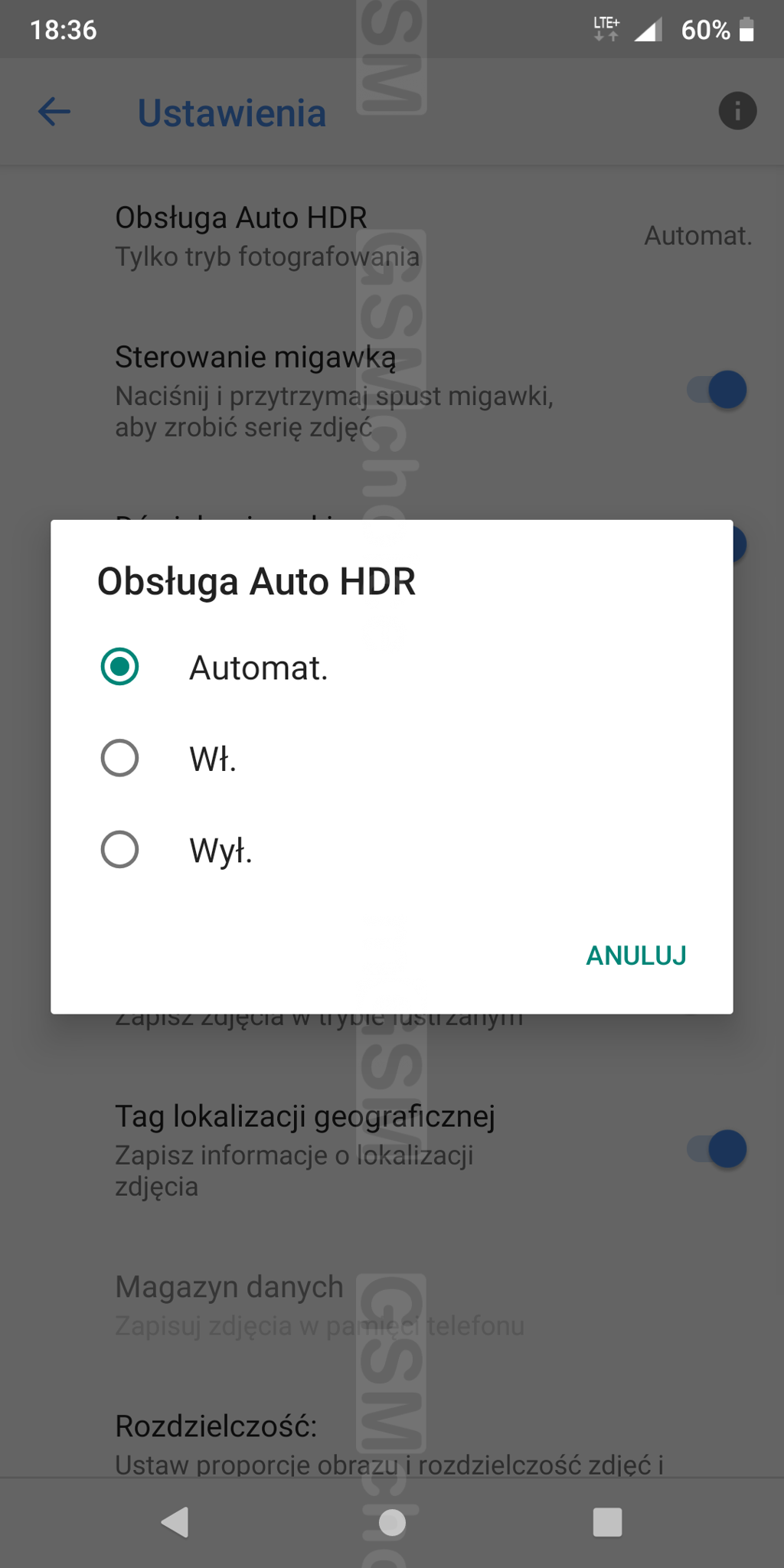Go to the home screen
Image resolution: width=784 pixels, height=1568 pixels.
pyautogui.click(x=392, y=1522)
